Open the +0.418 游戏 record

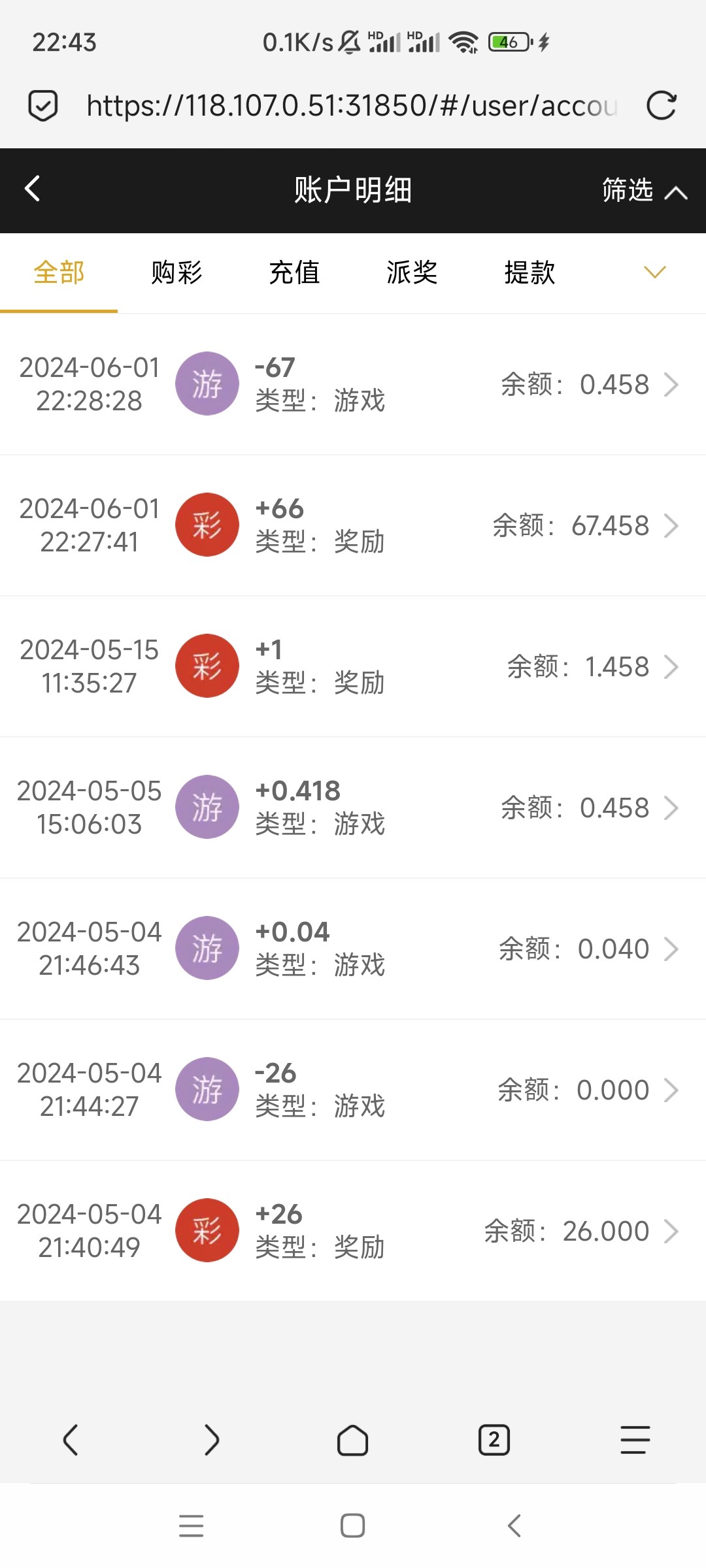point(353,808)
